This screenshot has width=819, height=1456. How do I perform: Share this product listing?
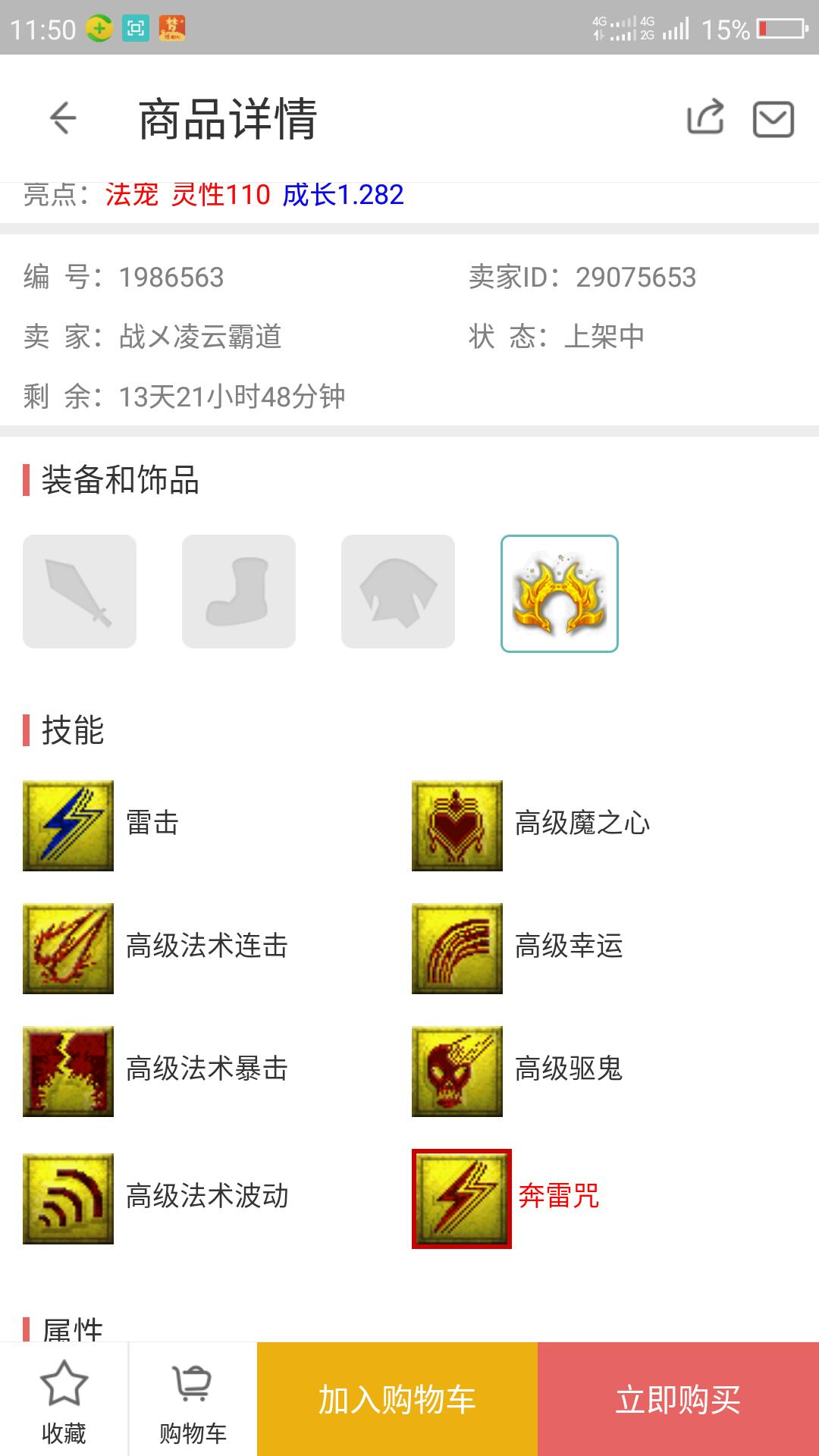point(705,118)
